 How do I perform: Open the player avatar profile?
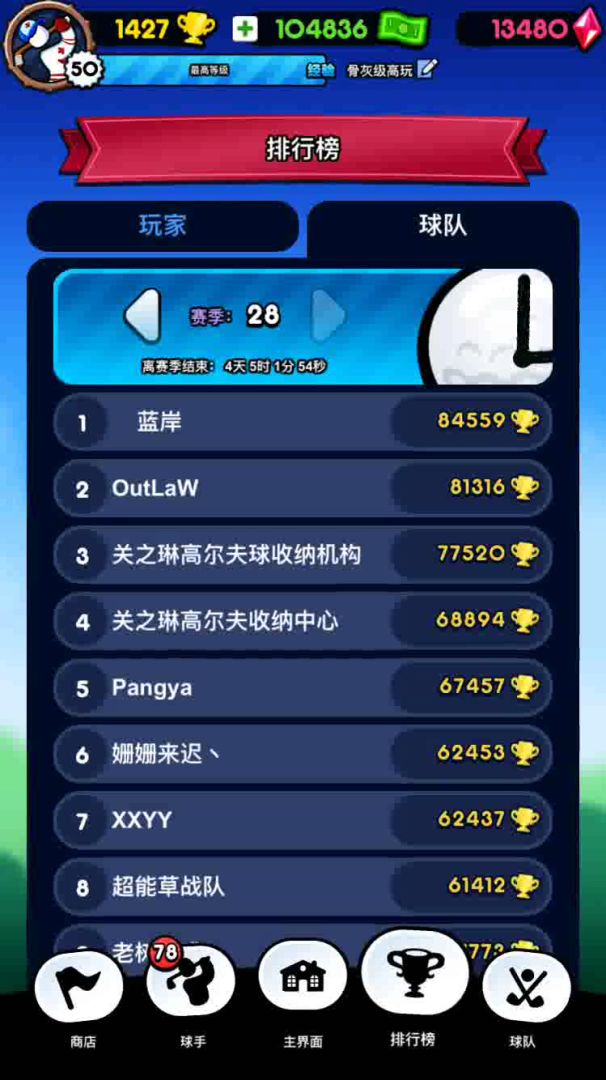coord(45,38)
